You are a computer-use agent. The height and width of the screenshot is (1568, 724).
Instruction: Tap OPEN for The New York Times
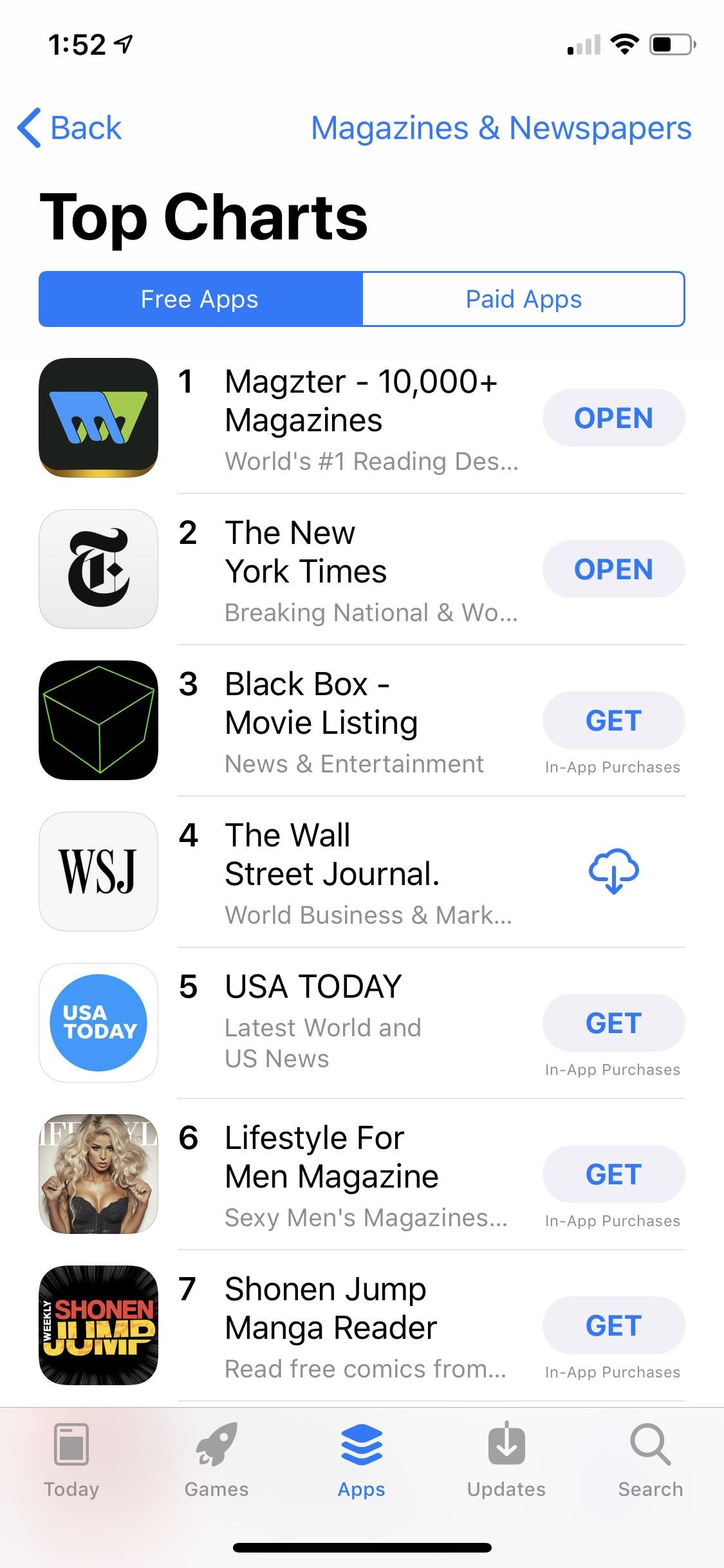click(613, 569)
